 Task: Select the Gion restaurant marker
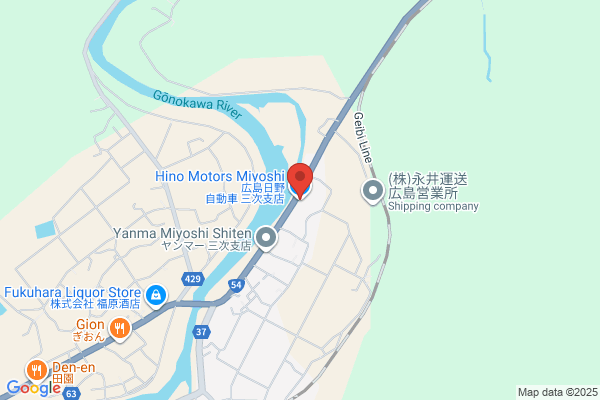pyautogui.click(x=120, y=329)
